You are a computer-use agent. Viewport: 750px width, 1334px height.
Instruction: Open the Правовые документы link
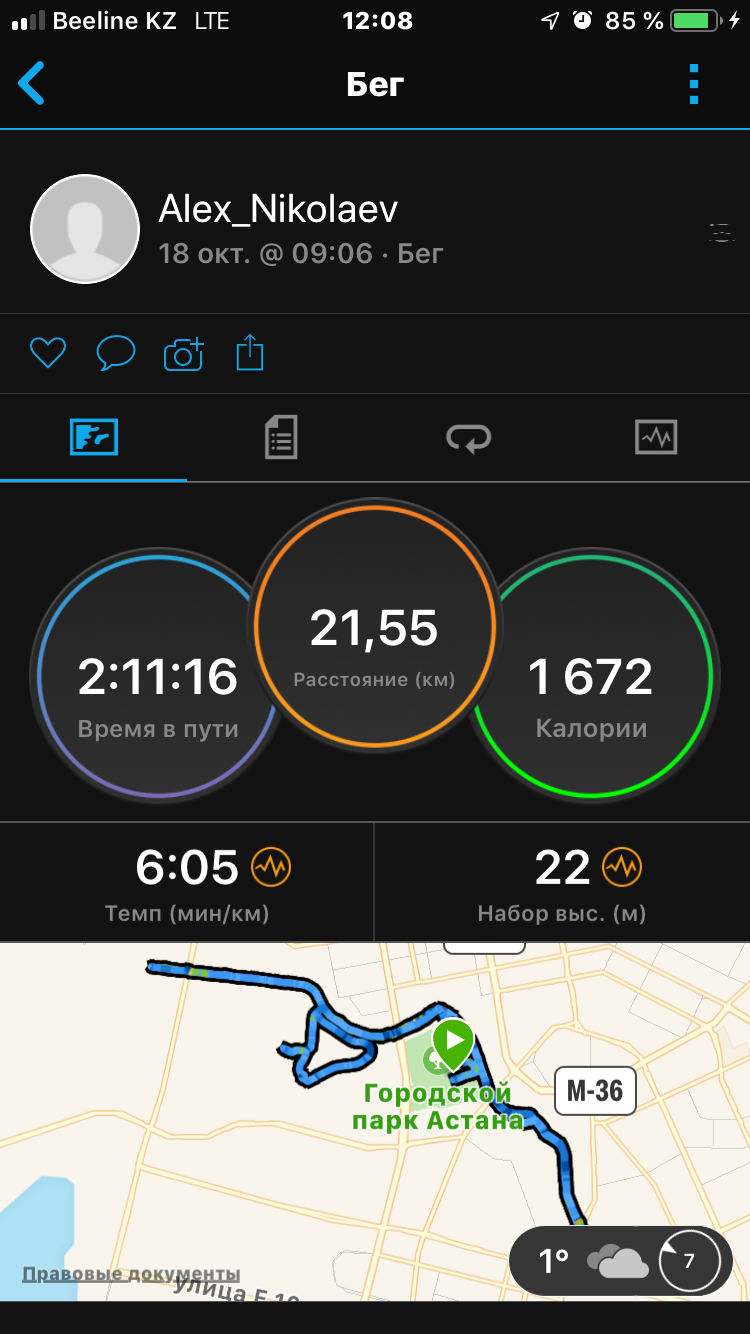[131, 1274]
